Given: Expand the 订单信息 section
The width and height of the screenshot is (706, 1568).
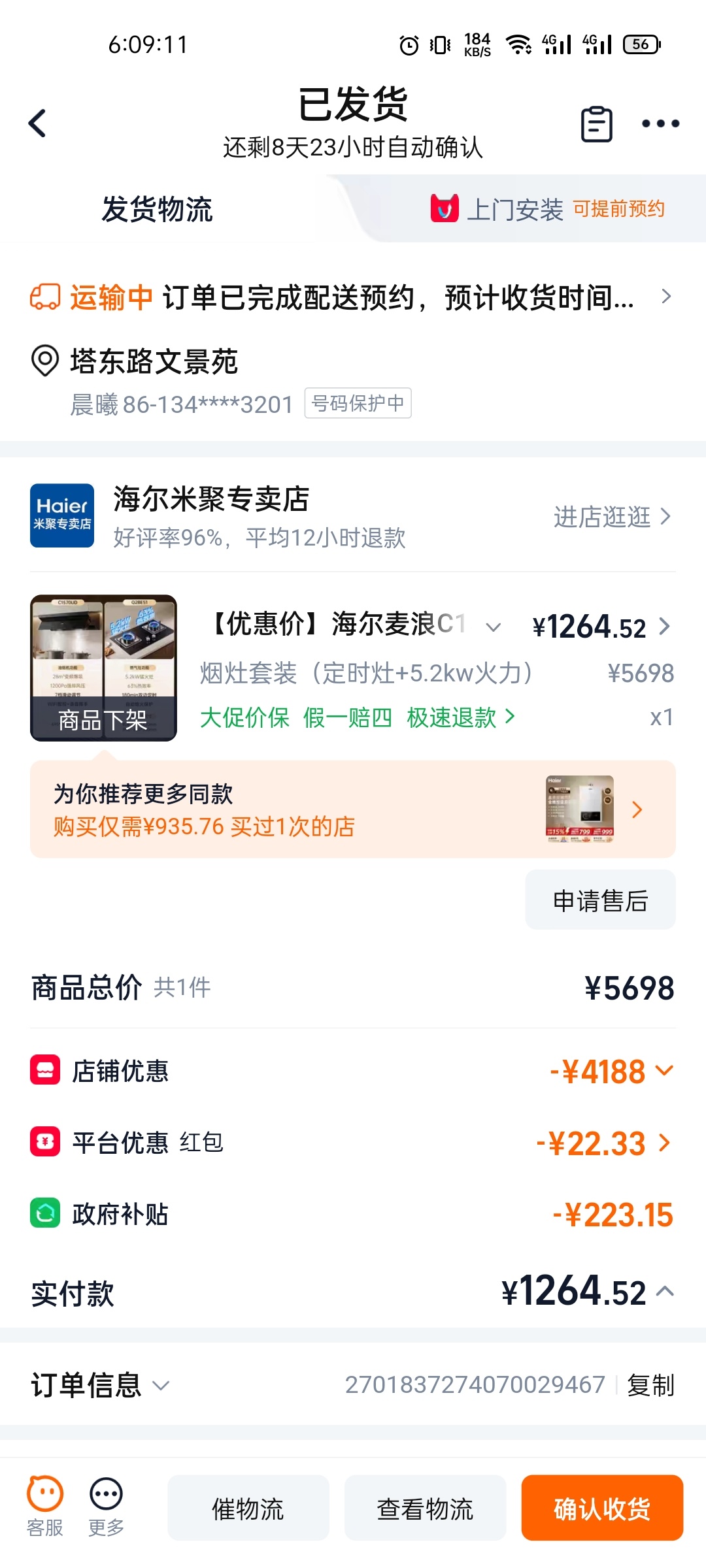Looking at the screenshot, I should tap(101, 1385).
